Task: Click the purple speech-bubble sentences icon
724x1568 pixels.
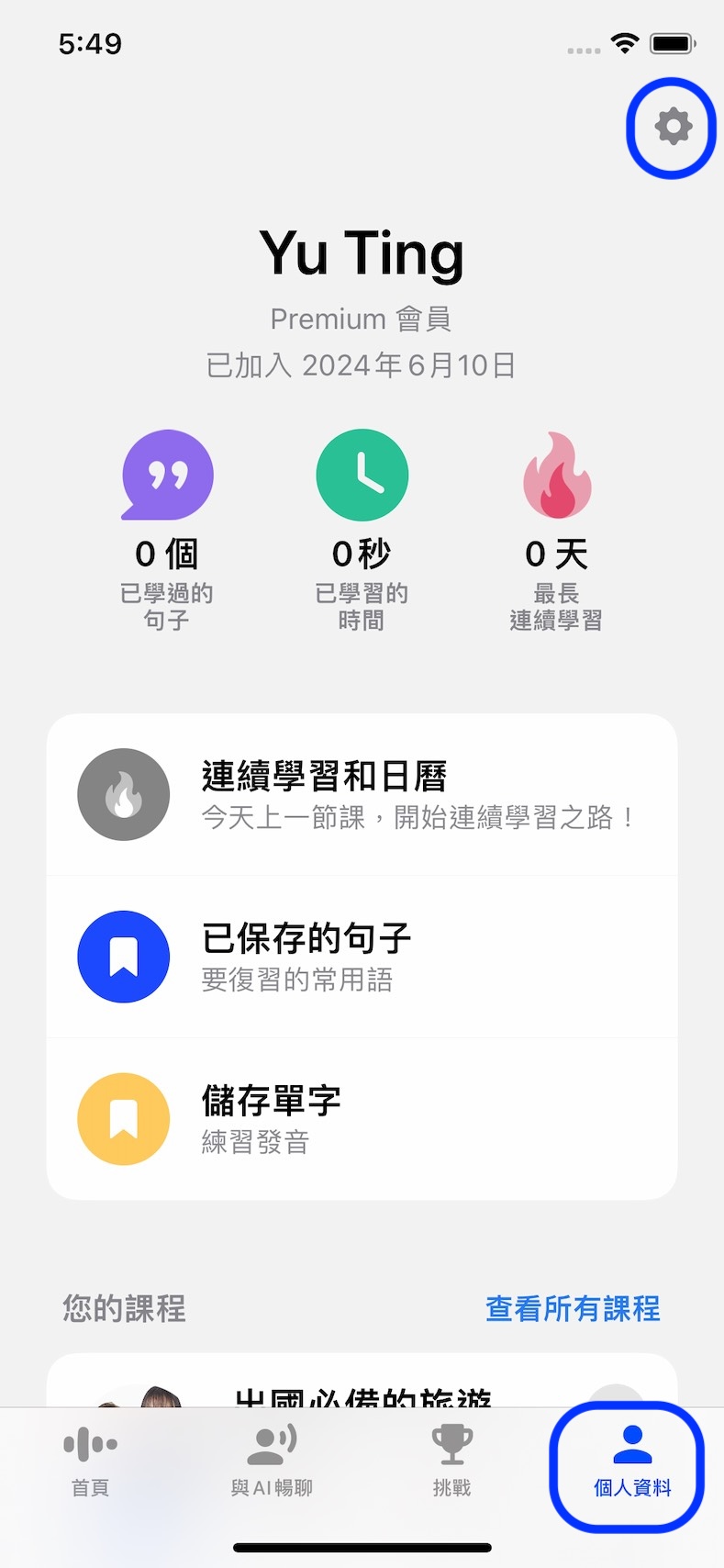Action: tap(167, 475)
